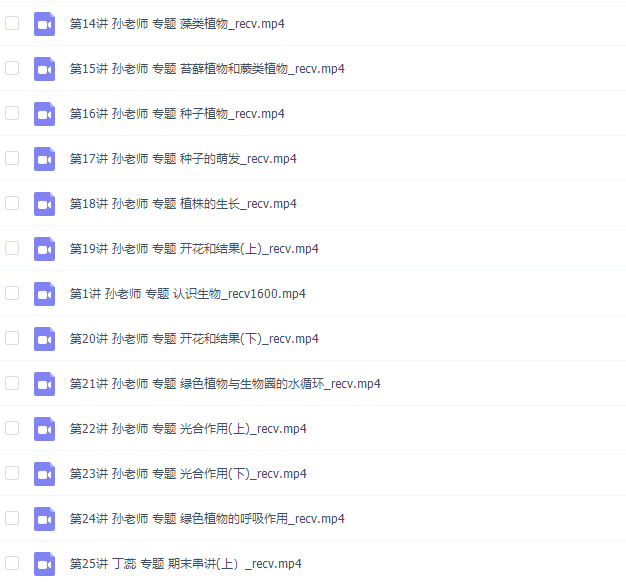Tick the checkbox for 第24讲 绿色植物的呼吸作用
This screenshot has height=582, width=626.
coord(12,518)
